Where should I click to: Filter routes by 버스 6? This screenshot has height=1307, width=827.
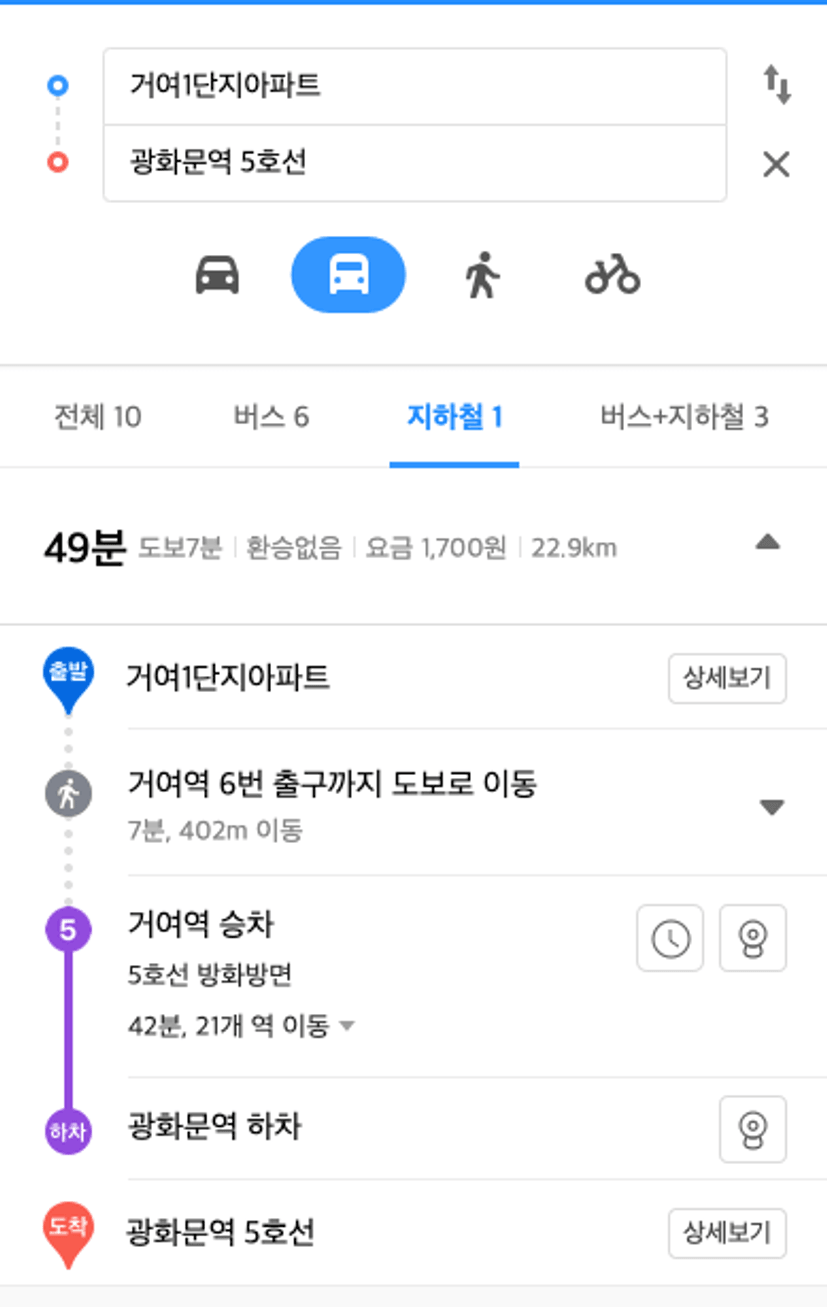(271, 417)
